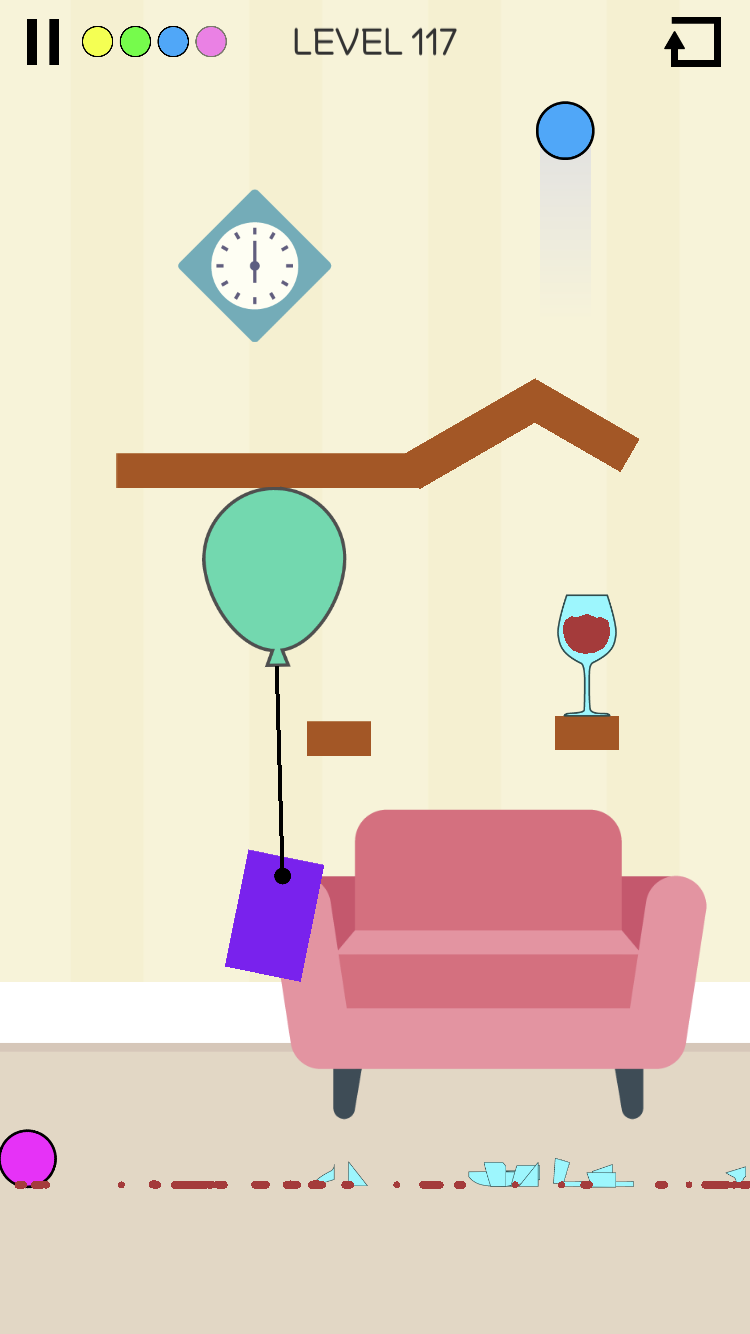Image resolution: width=750 pixels, height=1334 pixels.
Task: Pause the game
Action: [43, 42]
